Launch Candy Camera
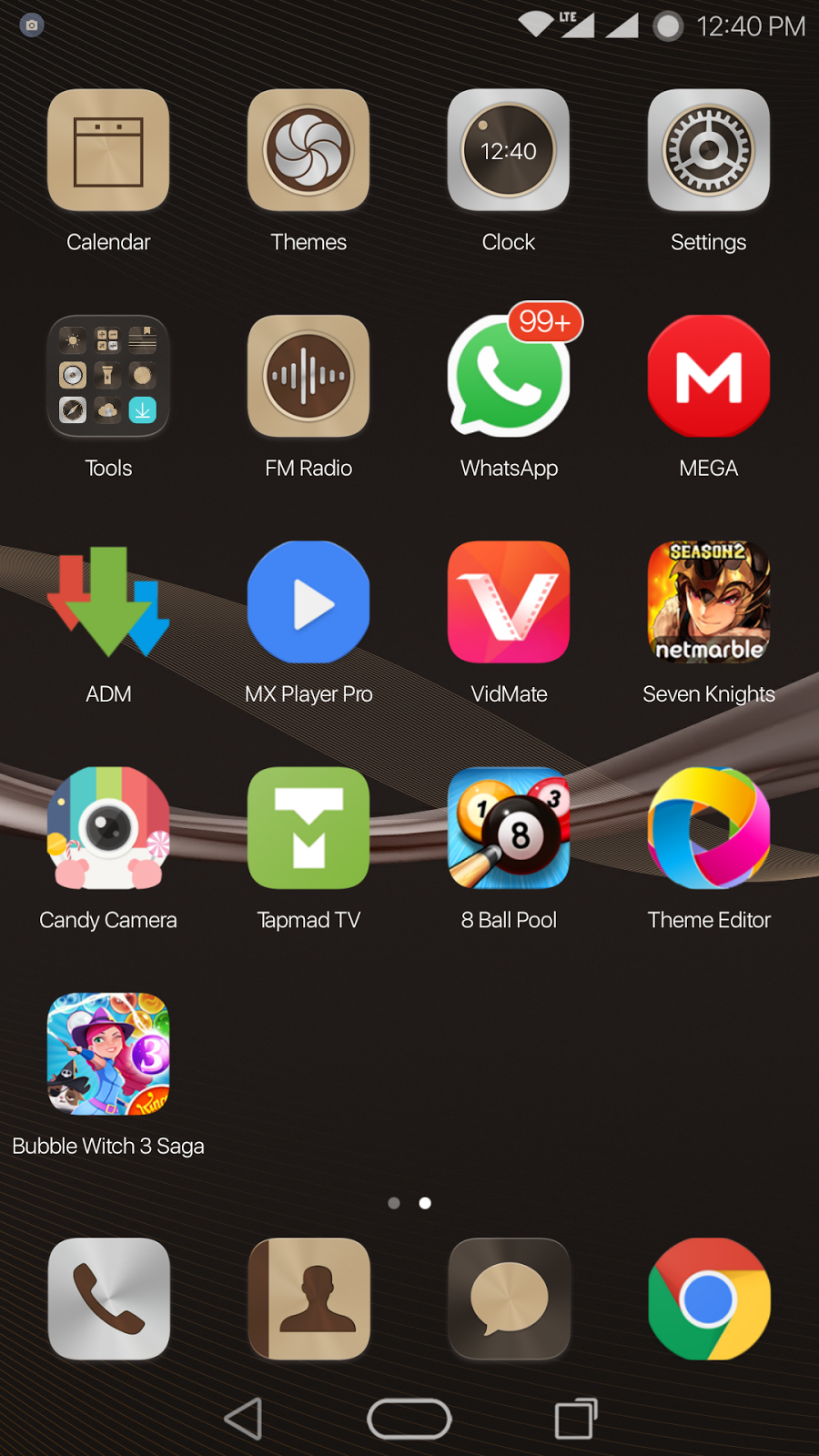 (108, 828)
